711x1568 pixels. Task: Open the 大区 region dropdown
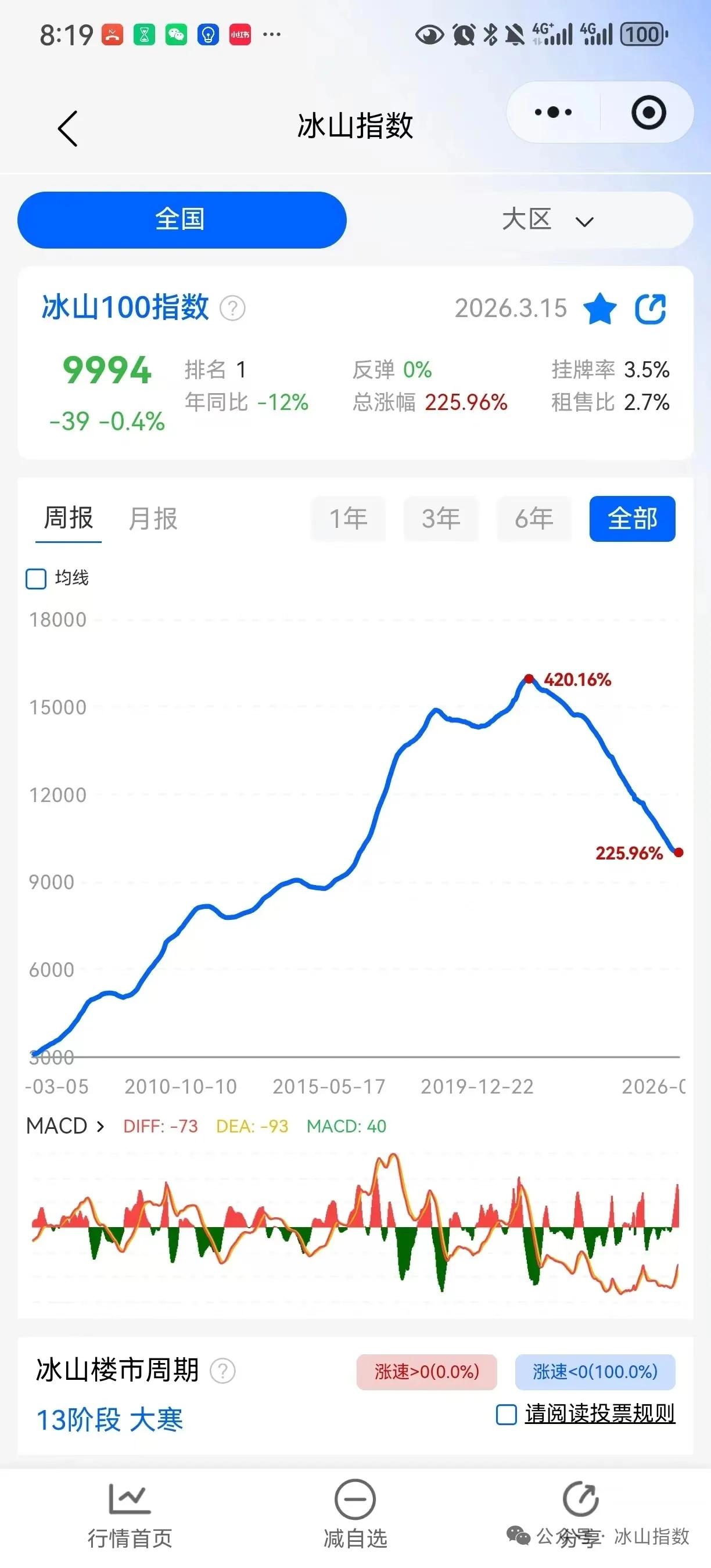(x=547, y=220)
